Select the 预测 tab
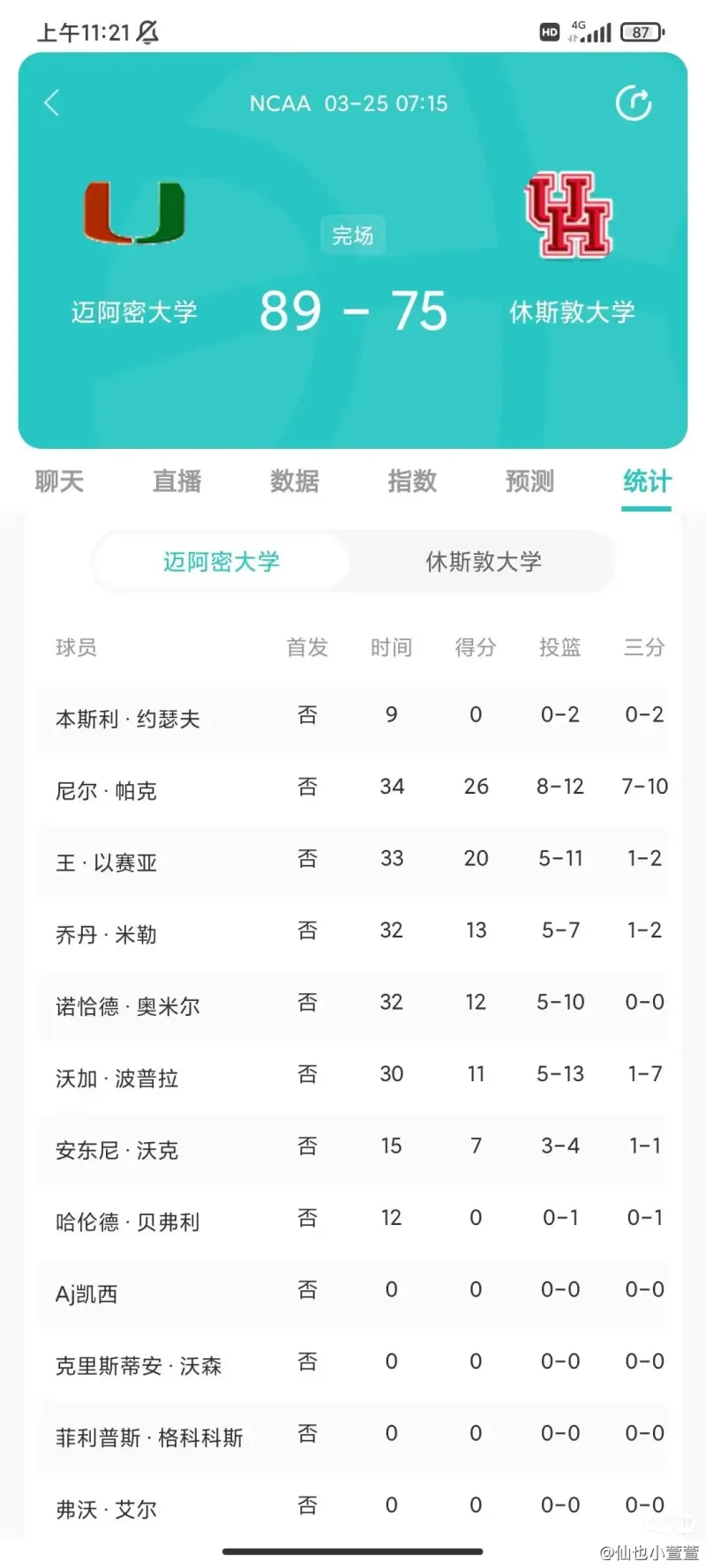The width and height of the screenshot is (706, 1568). pyautogui.click(x=529, y=482)
